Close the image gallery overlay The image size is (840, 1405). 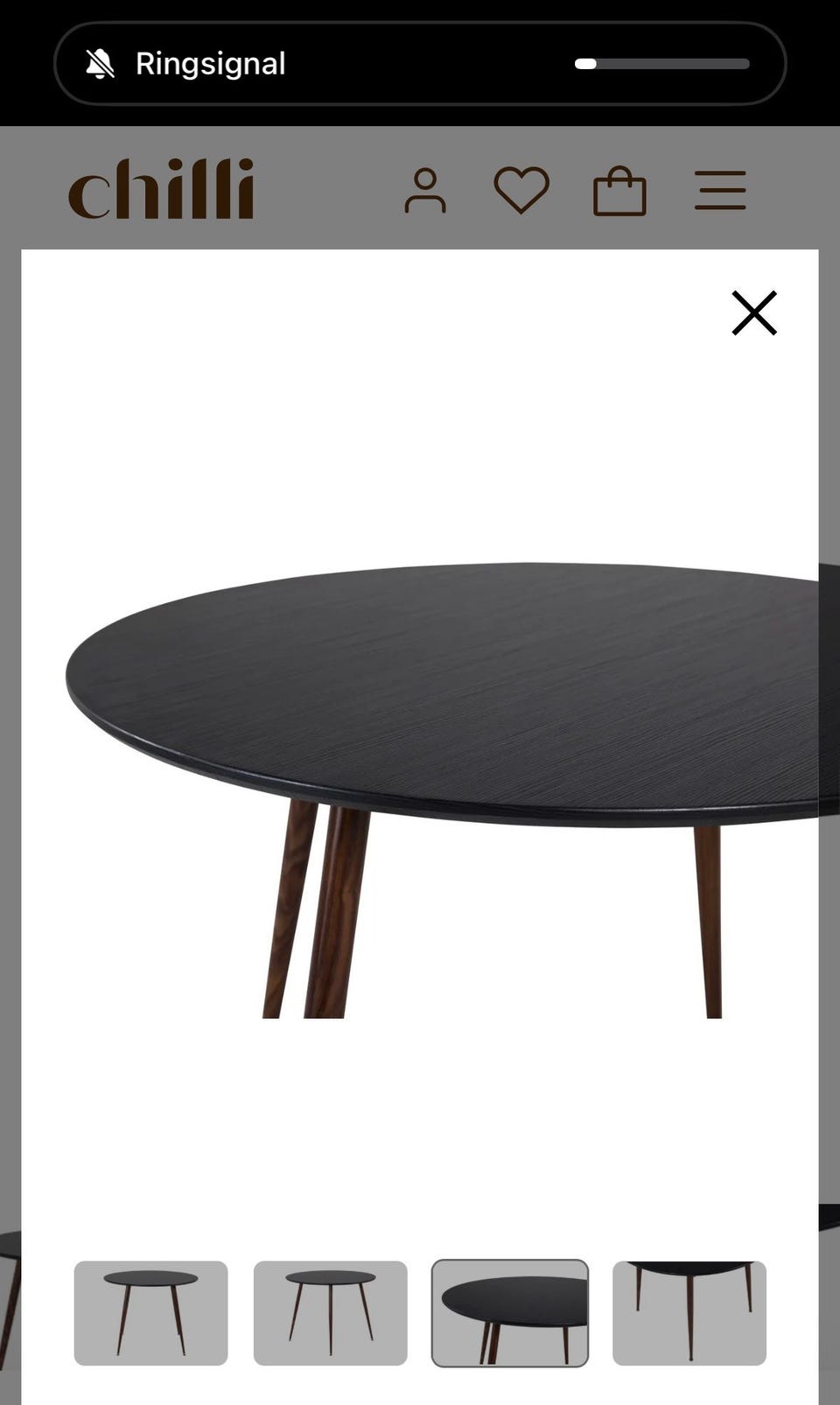coord(754,313)
